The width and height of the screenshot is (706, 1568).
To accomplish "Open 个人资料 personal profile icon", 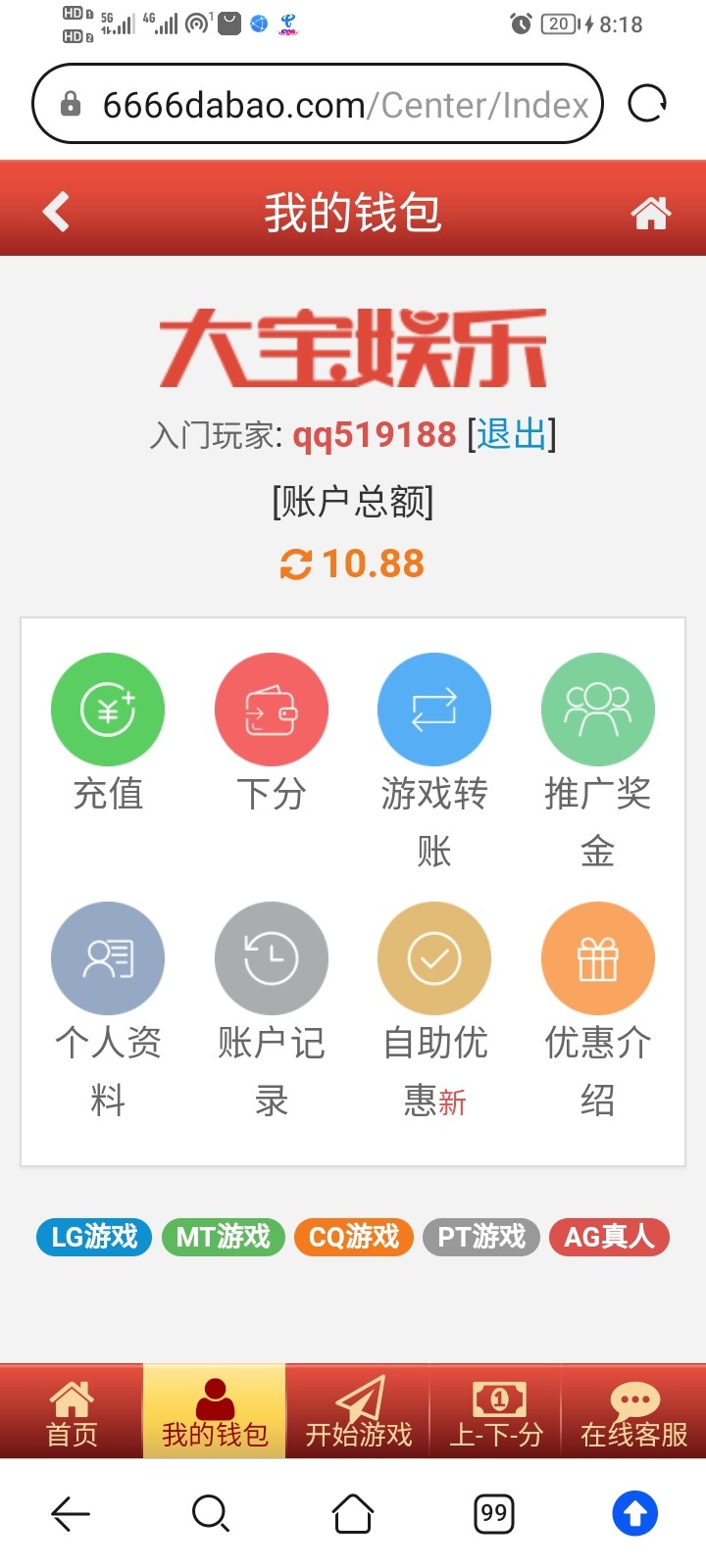I will [108, 958].
